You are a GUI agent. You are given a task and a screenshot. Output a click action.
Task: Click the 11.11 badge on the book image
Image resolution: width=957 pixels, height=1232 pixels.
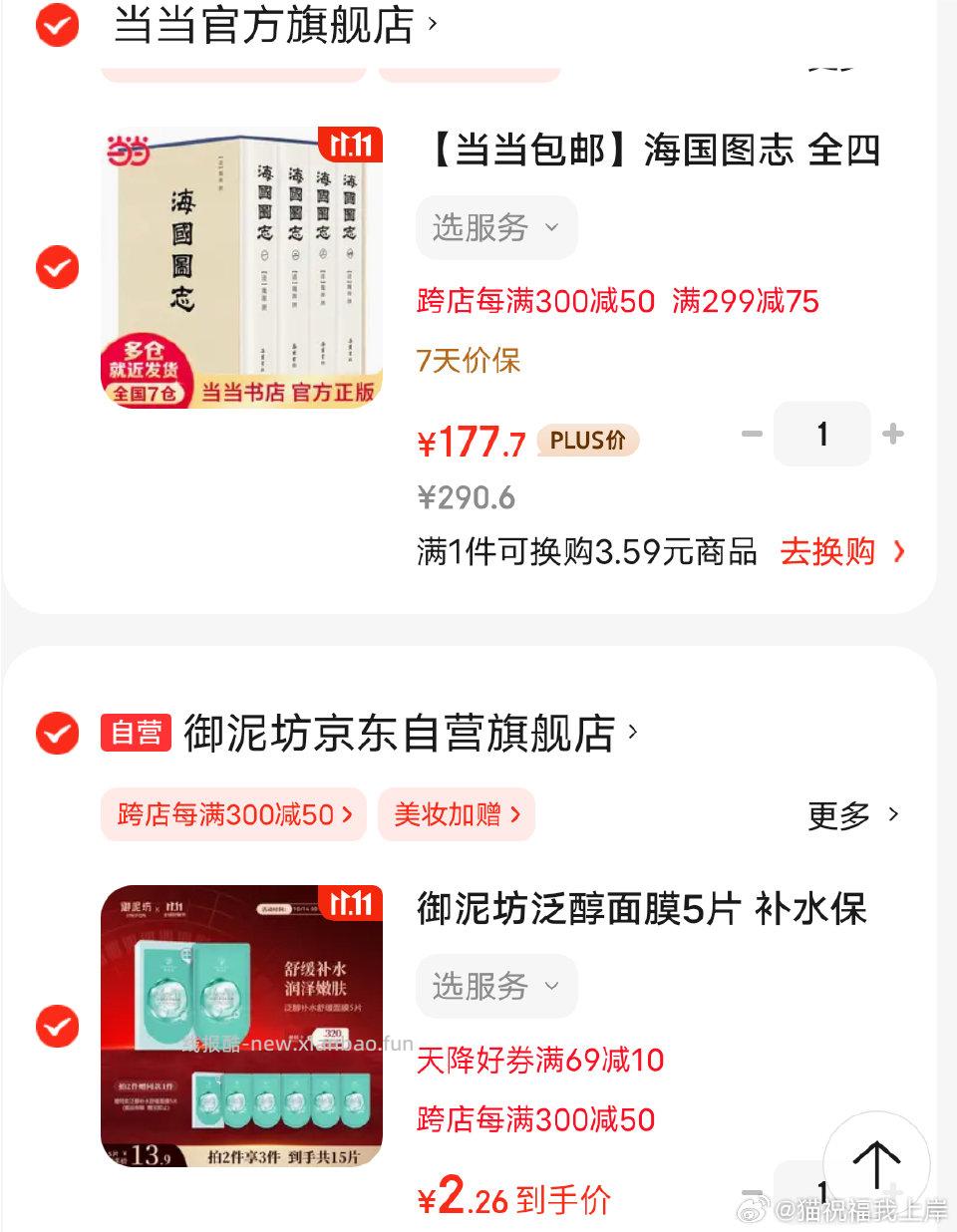[351, 146]
